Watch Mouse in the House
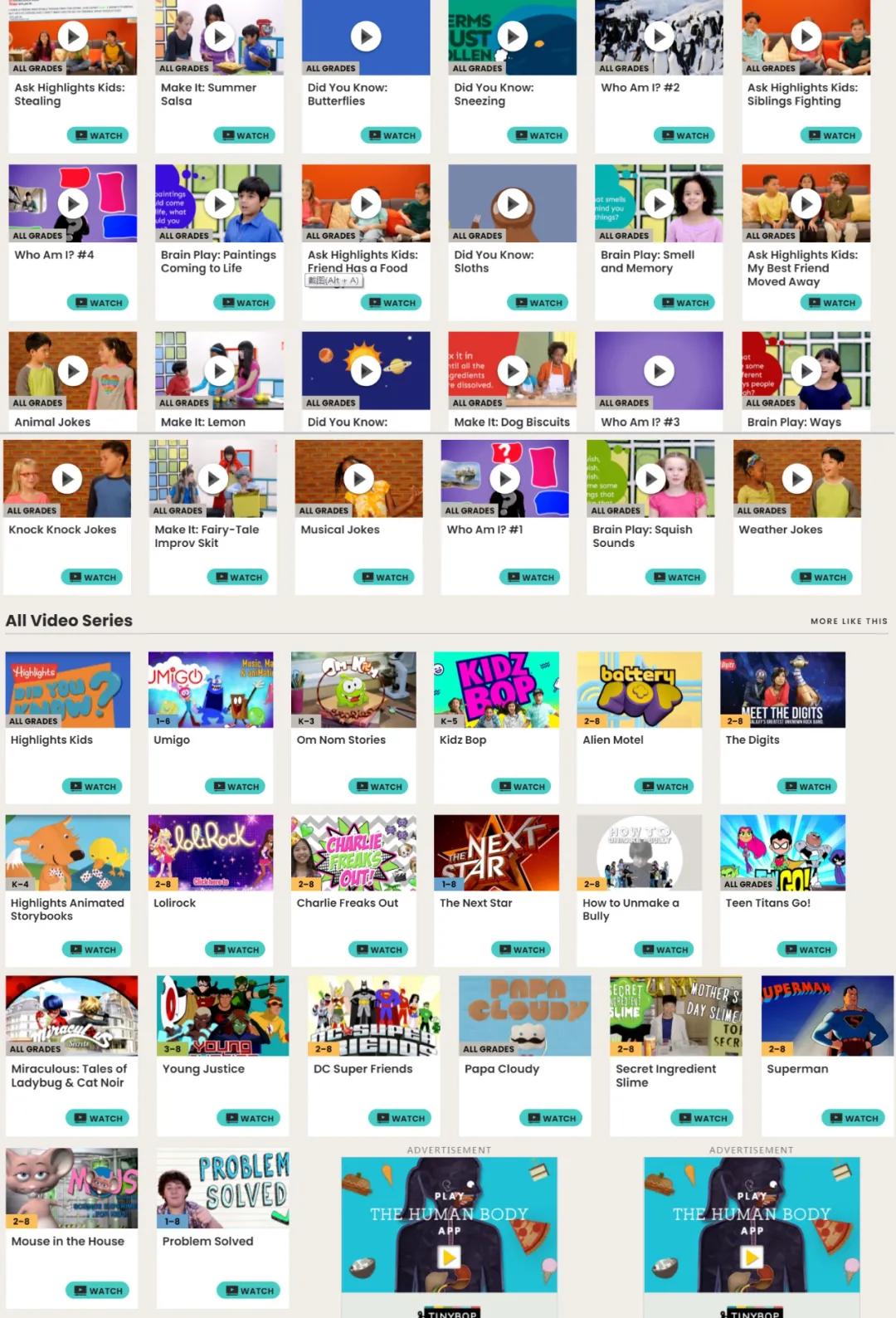 pyautogui.click(x=98, y=1291)
